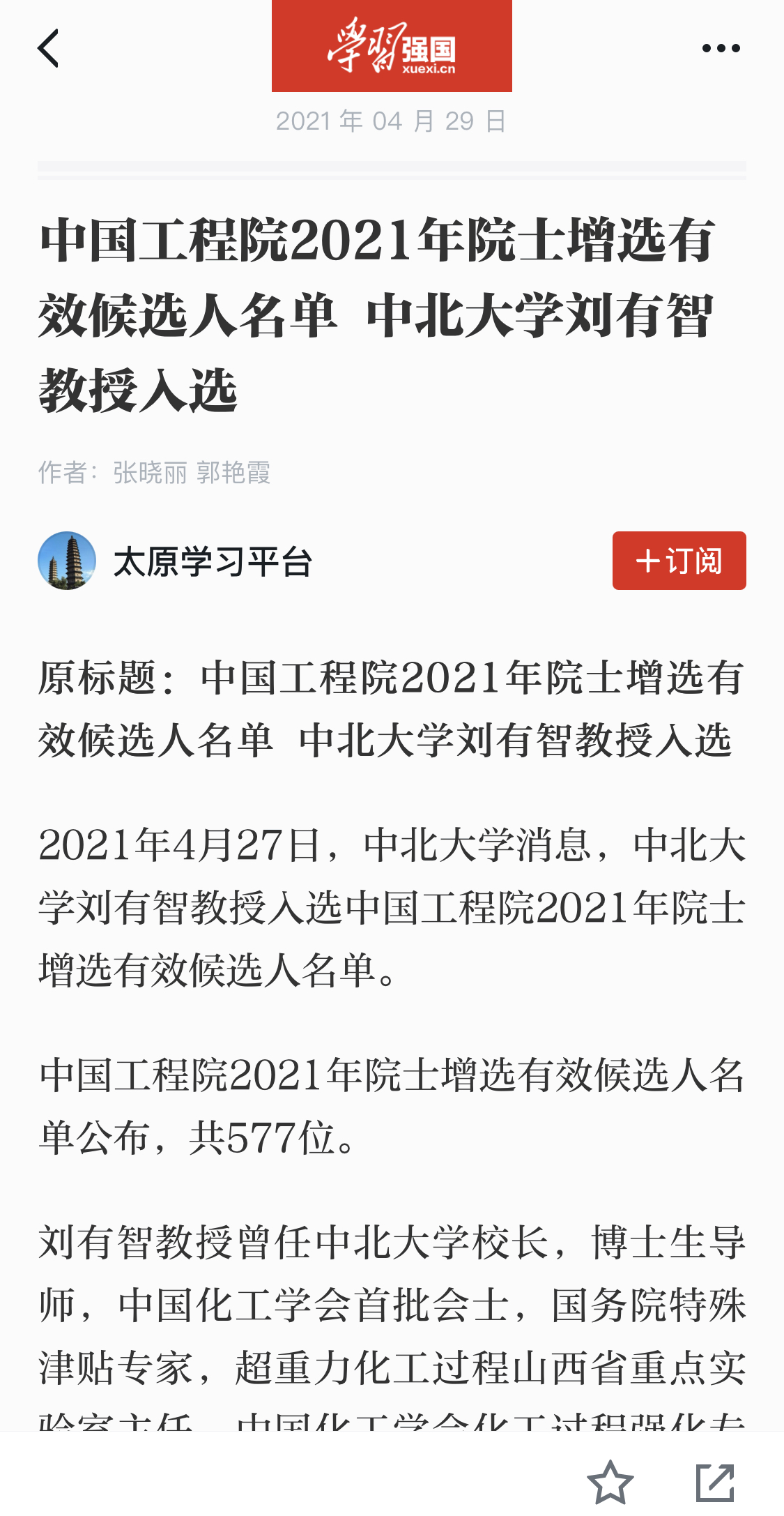Open the three-dot overflow menu

pos(721,48)
